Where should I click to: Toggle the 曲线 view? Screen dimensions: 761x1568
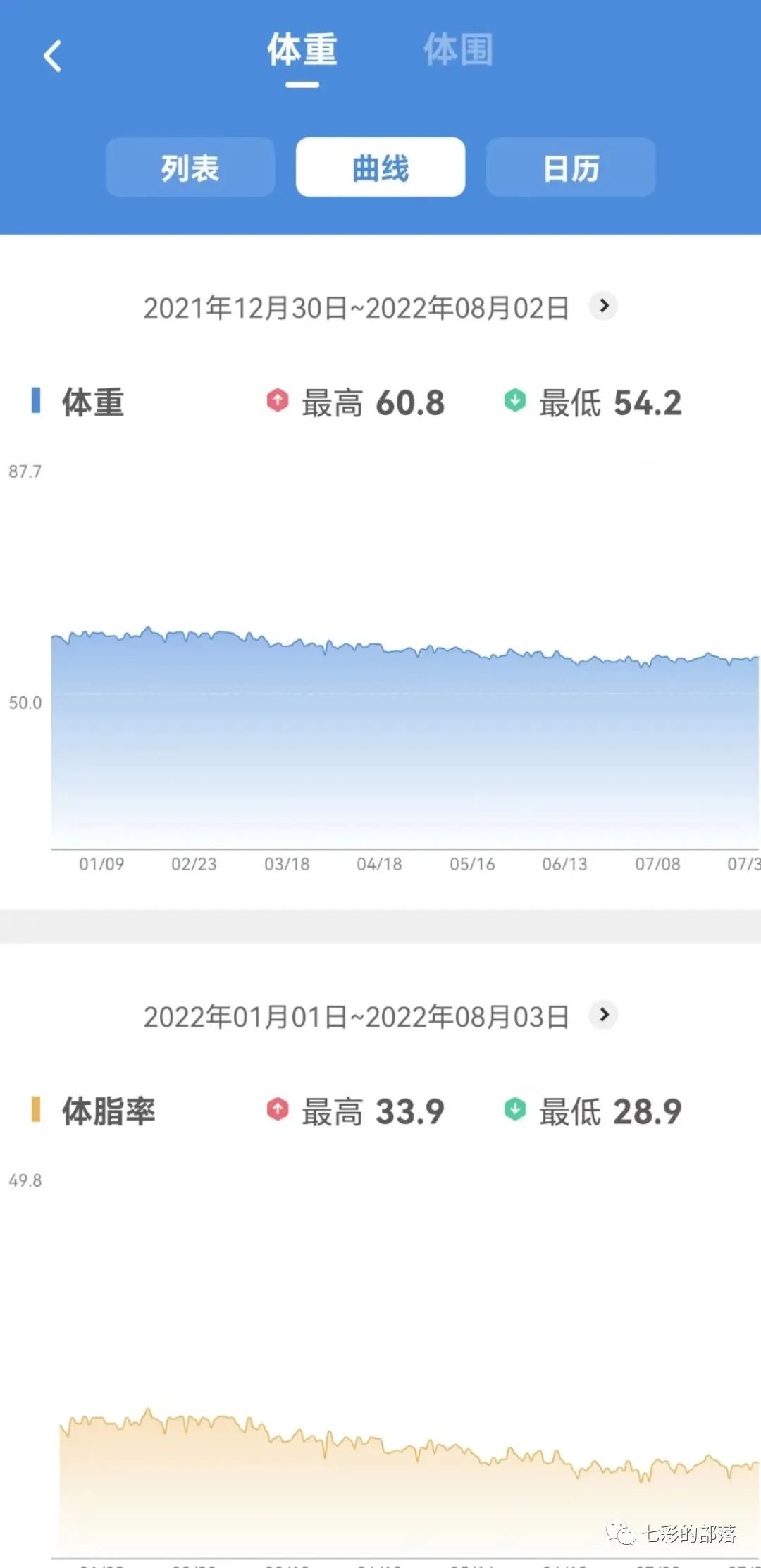(x=380, y=167)
